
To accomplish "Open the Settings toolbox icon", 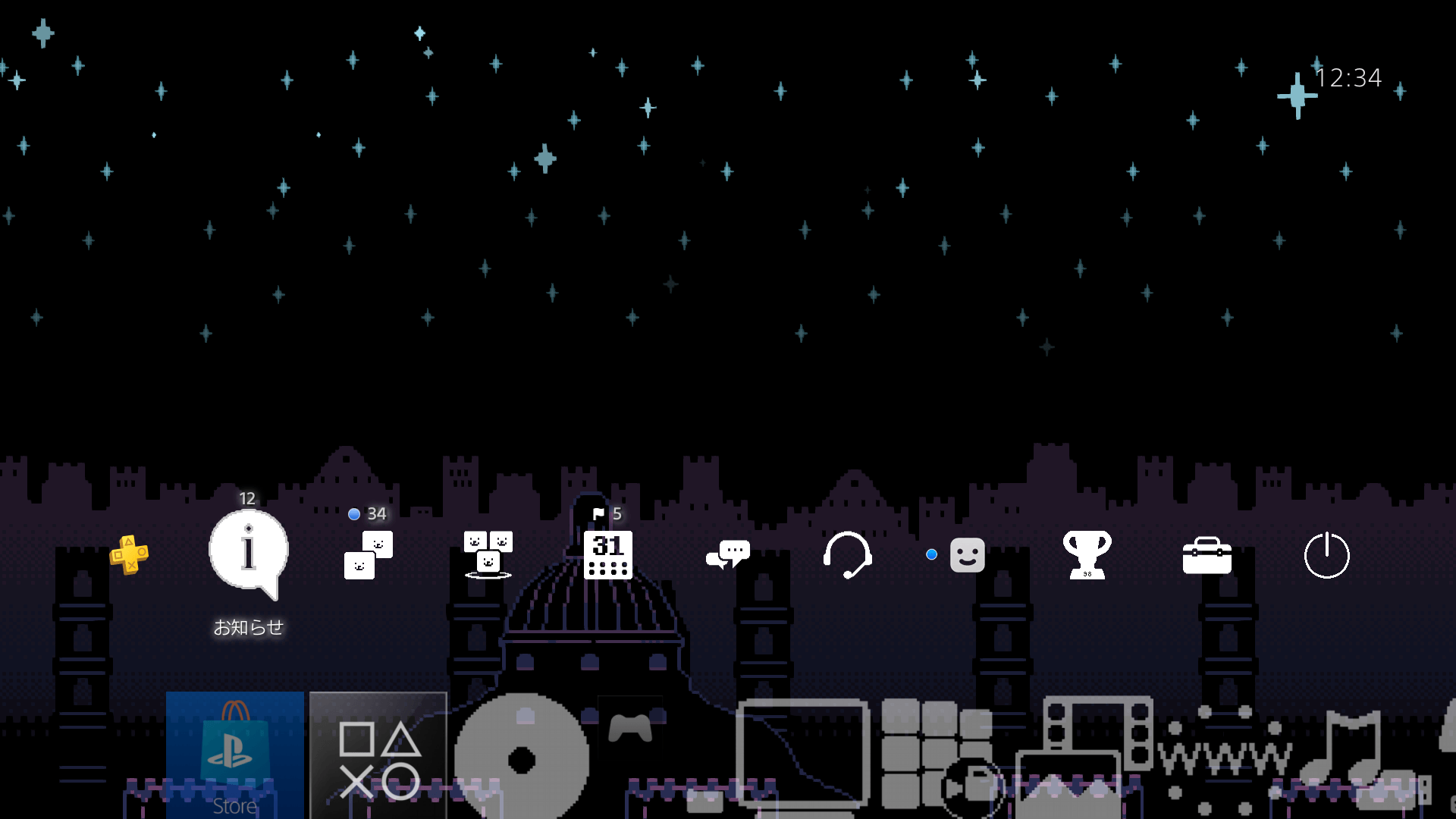I will click(x=1207, y=554).
